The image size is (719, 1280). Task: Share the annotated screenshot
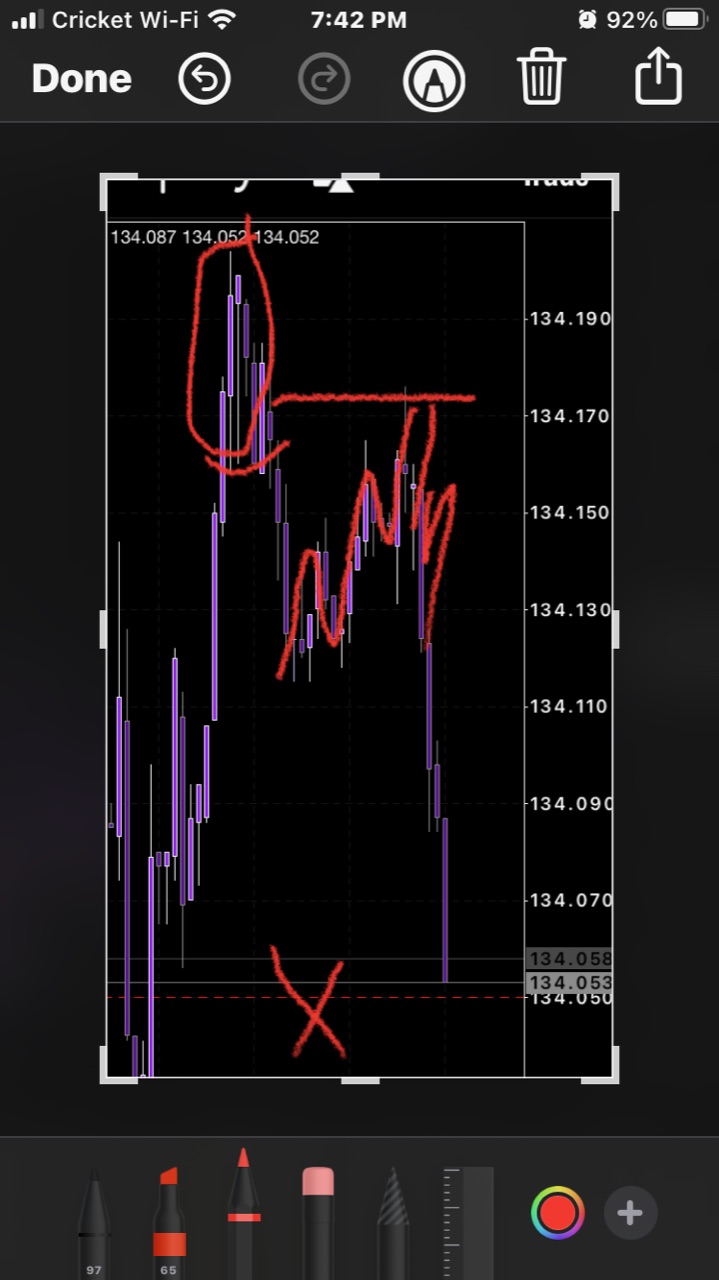pos(658,79)
